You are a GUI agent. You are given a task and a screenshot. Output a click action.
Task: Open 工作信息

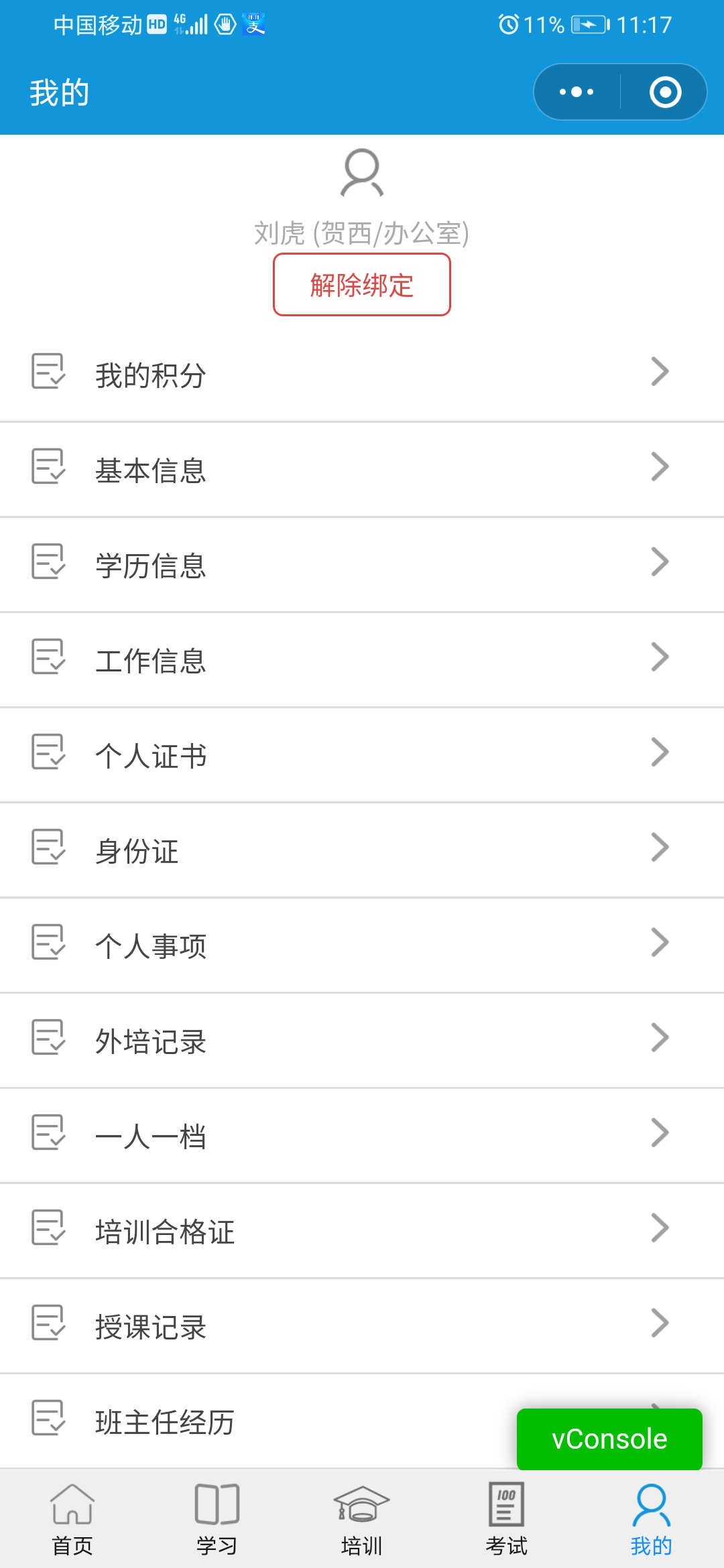click(362, 659)
